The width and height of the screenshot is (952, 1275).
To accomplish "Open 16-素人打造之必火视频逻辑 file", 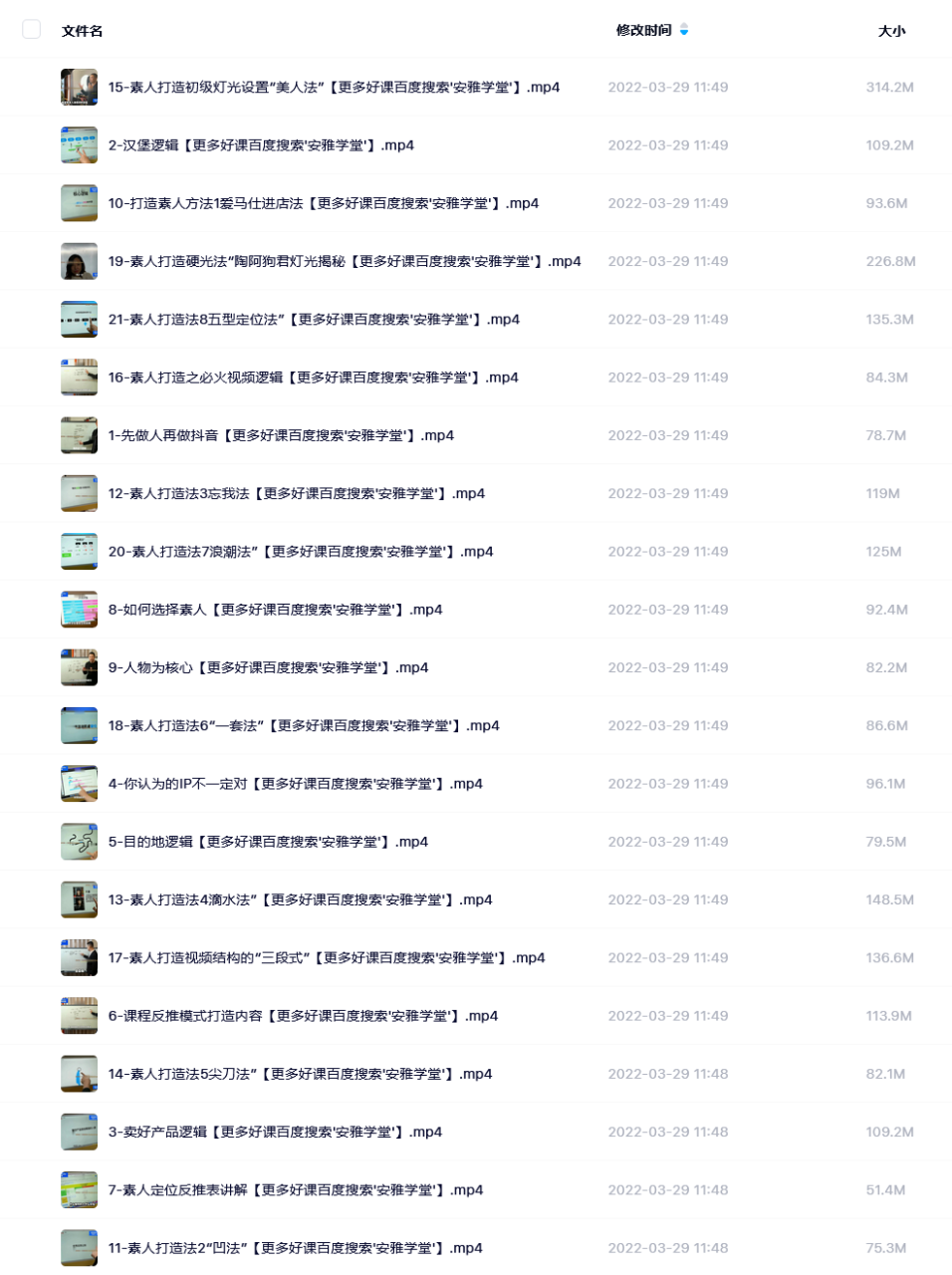I will 313,378.
